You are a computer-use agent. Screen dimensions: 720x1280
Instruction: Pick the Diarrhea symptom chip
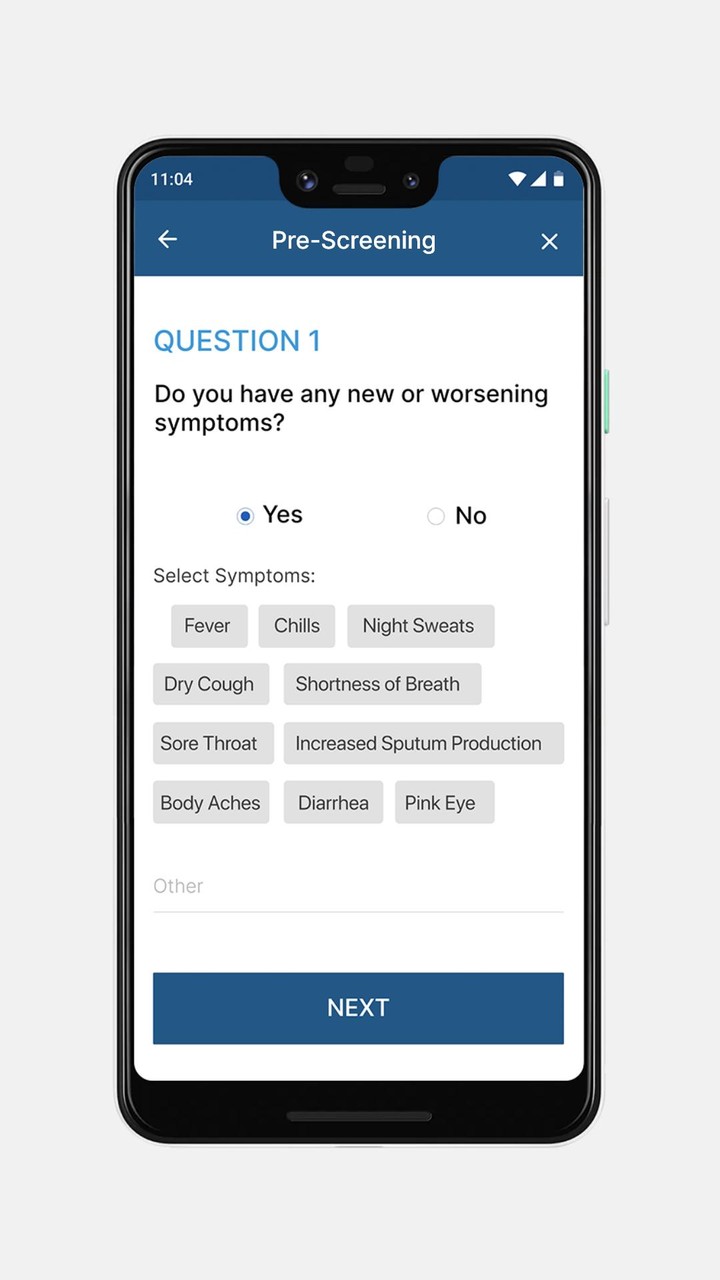333,802
